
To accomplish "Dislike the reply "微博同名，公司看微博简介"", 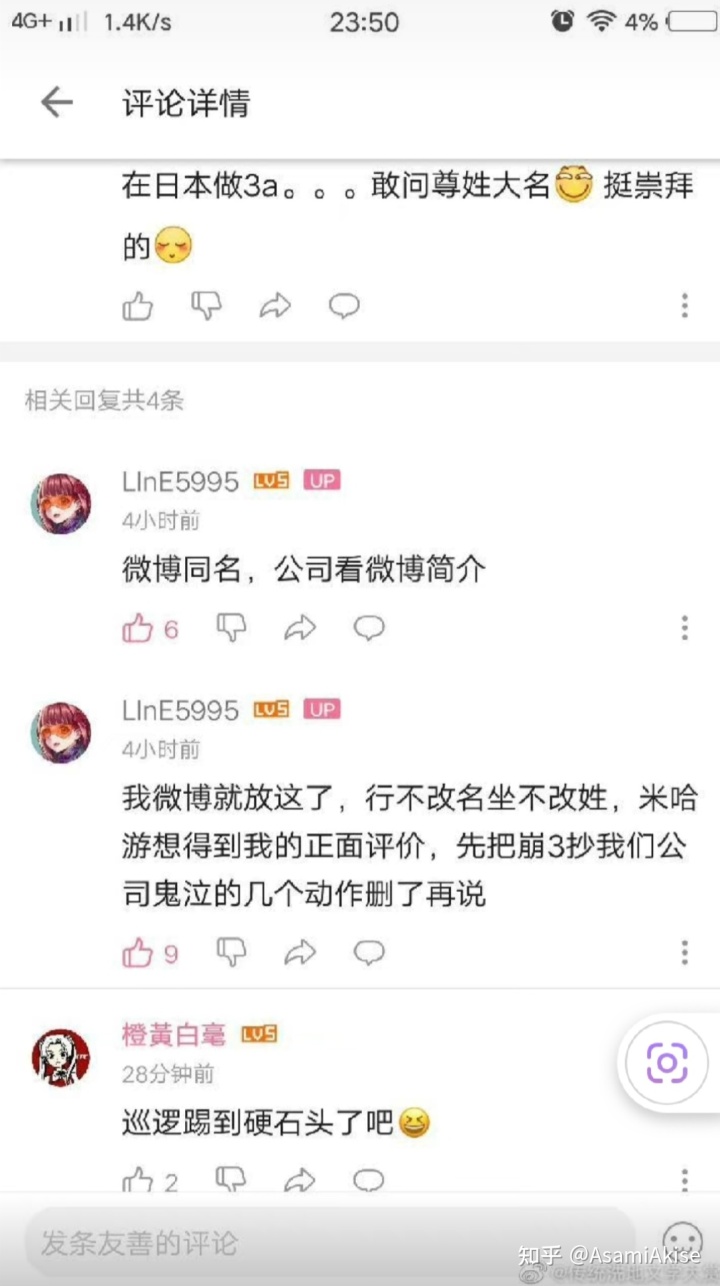I will [x=231, y=627].
